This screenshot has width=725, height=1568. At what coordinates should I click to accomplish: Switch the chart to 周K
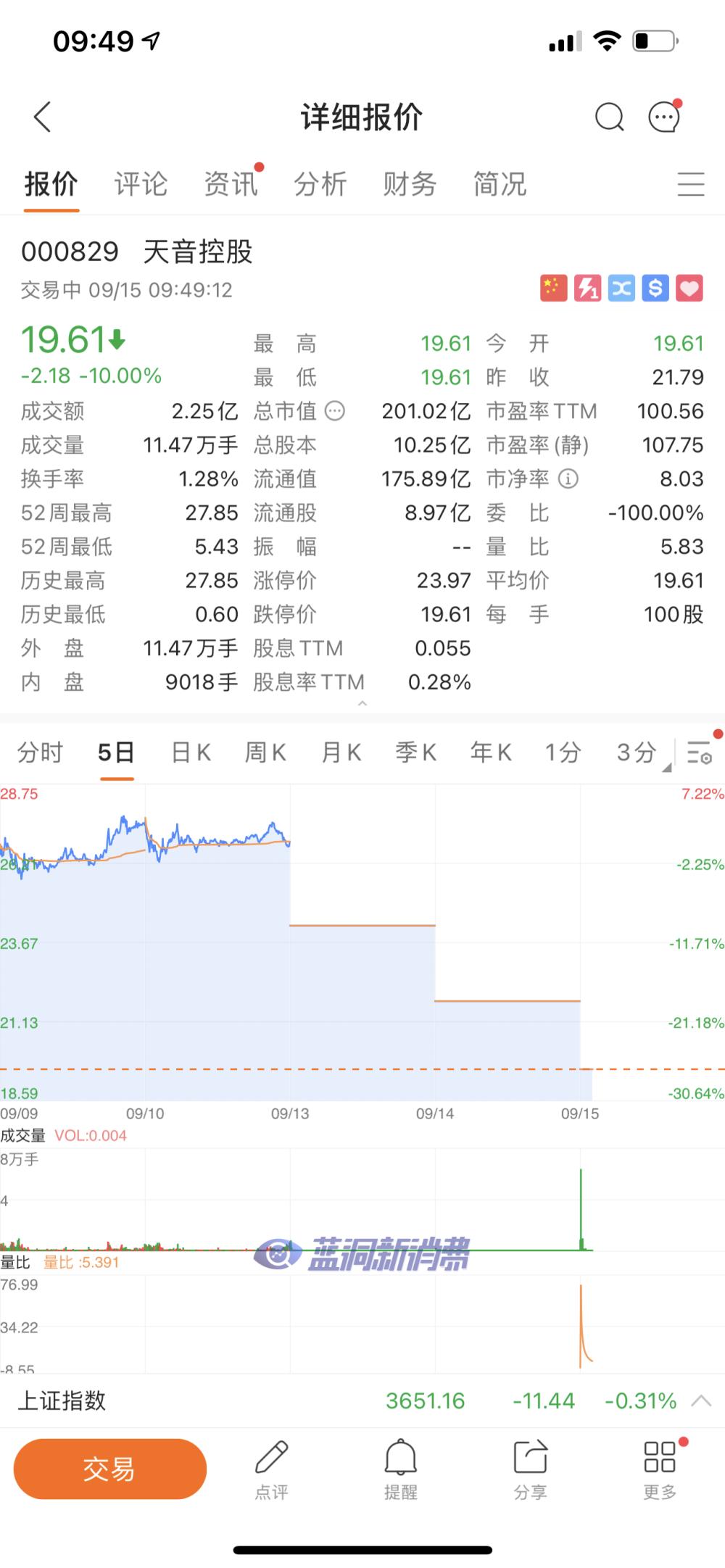coord(265,752)
